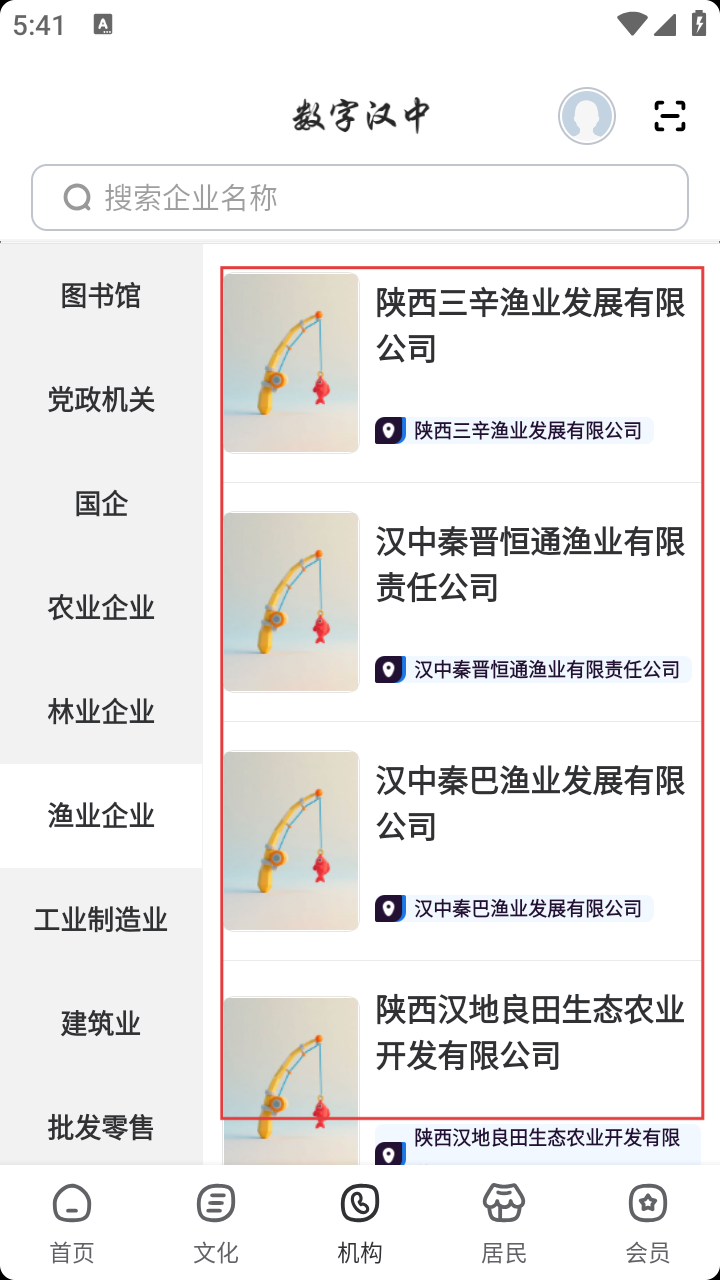The image size is (720, 1280).
Task: Show the 农业企业 category
Action: click(x=101, y=608)
